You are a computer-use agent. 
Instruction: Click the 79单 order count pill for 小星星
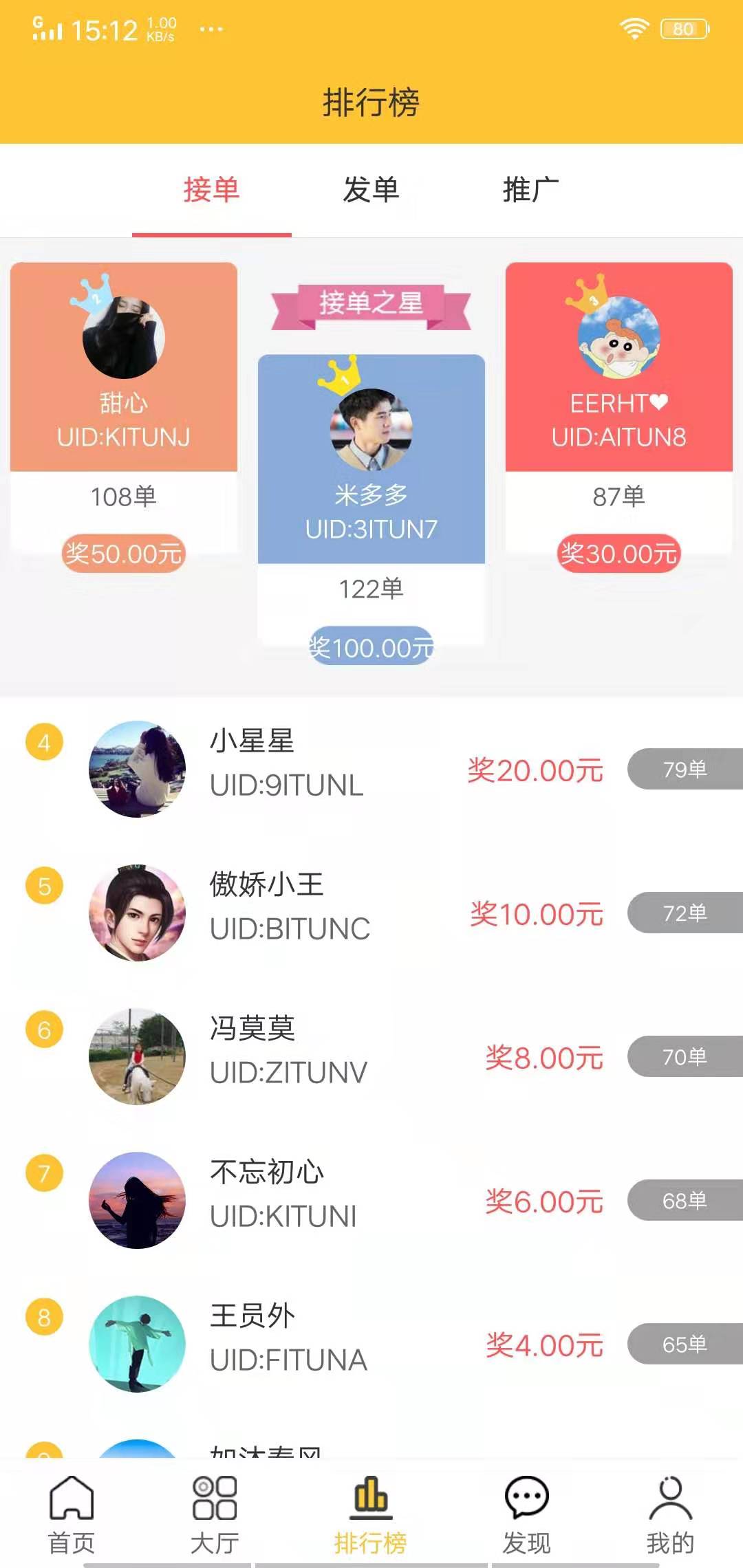(685, 770)
